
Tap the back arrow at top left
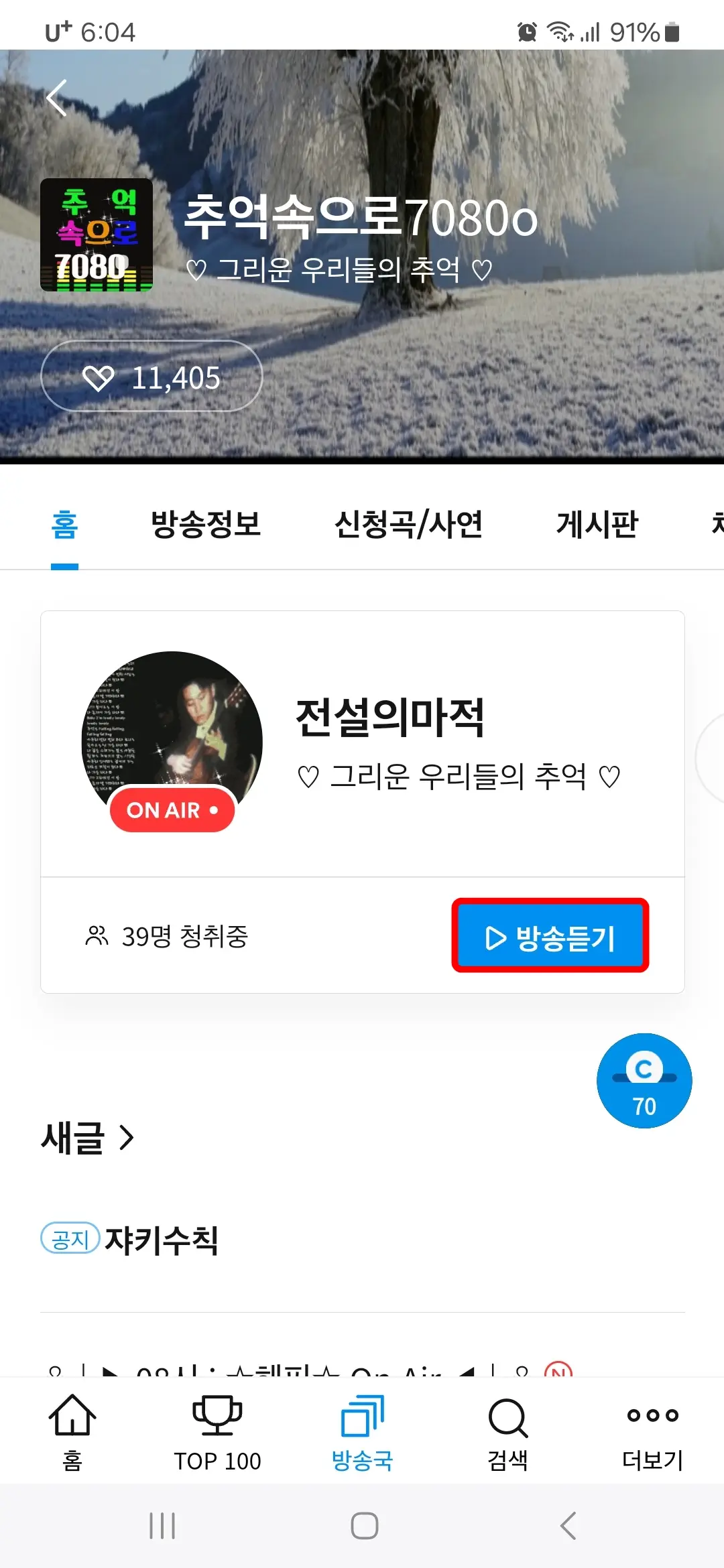click(57, 98)
